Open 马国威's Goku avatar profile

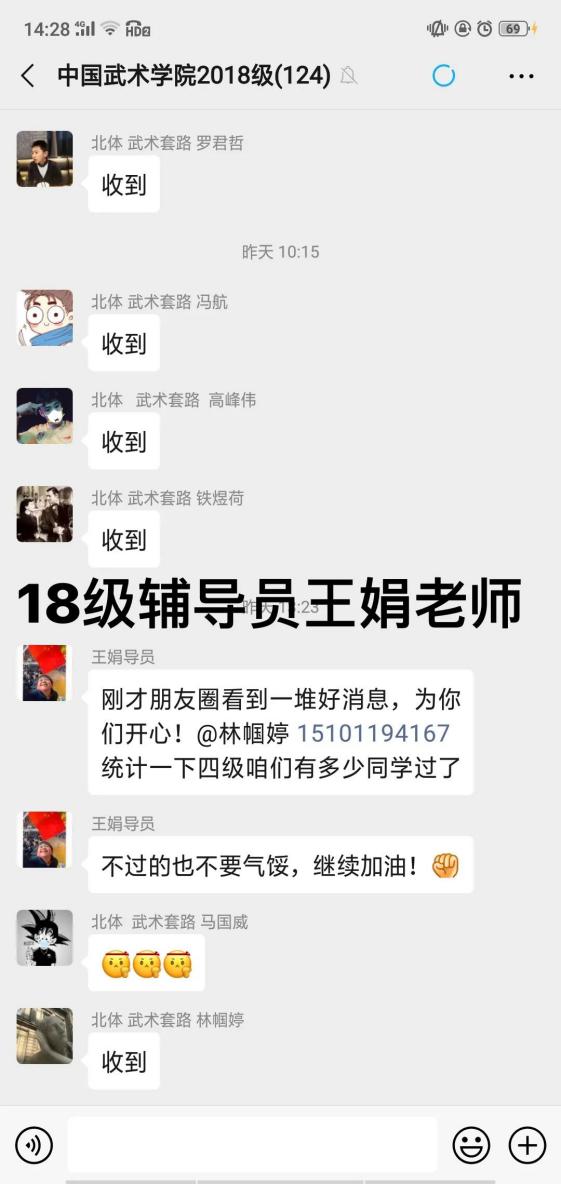(x=45, y=938)
